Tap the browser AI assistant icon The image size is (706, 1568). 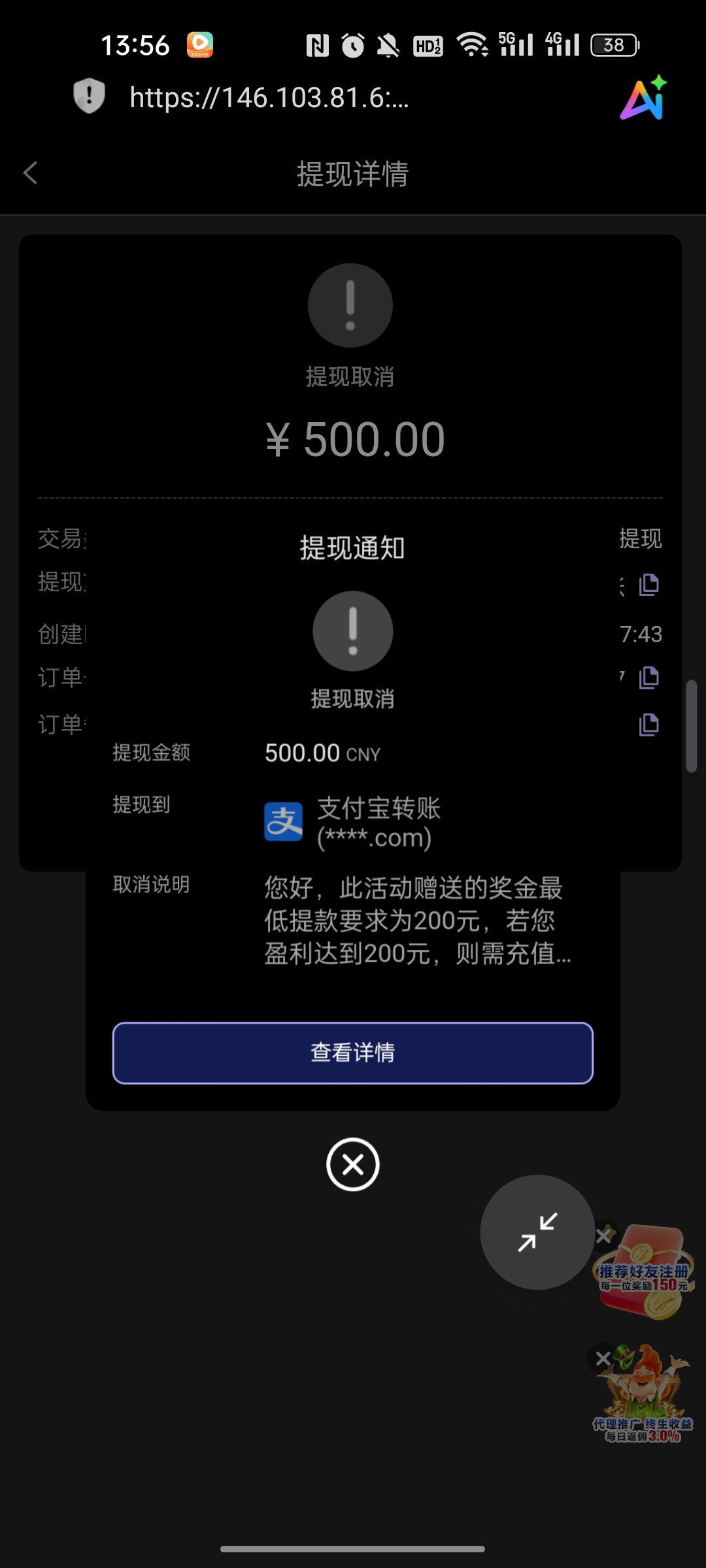[x=643, y=98]
